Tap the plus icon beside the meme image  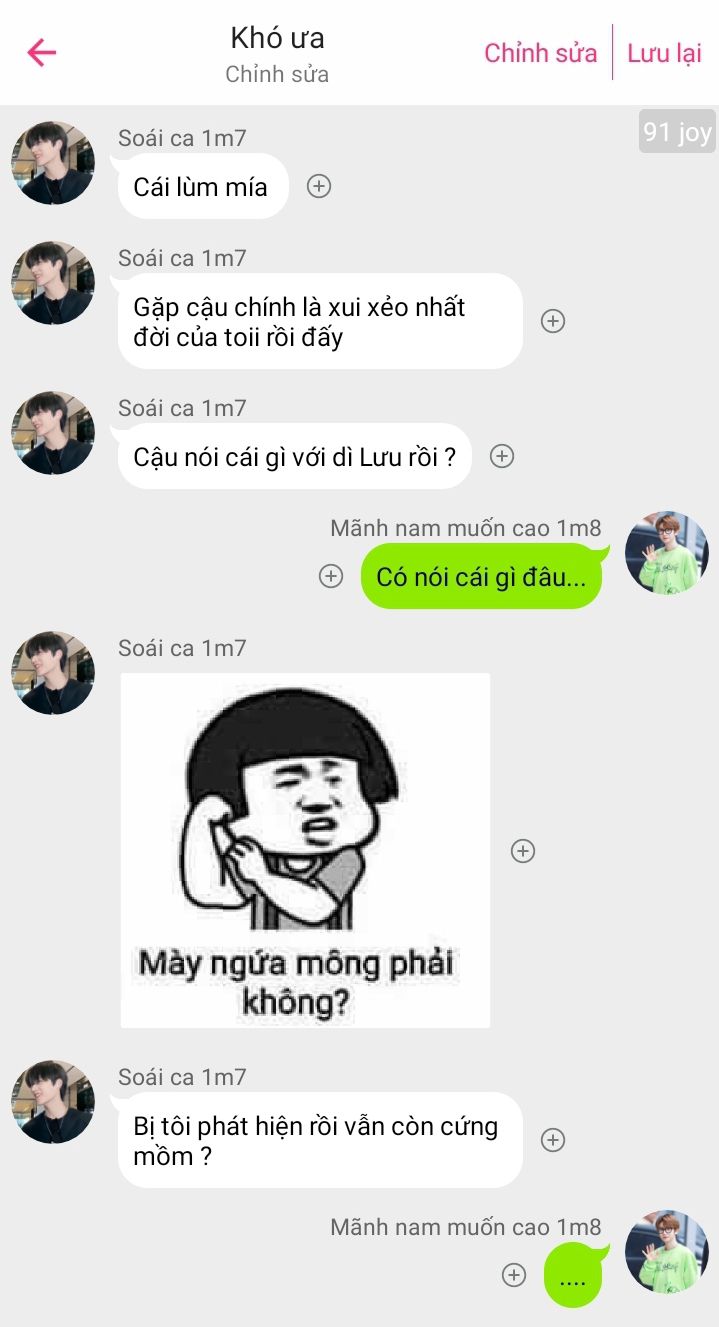pyautogui.click(x=523, y=851)
